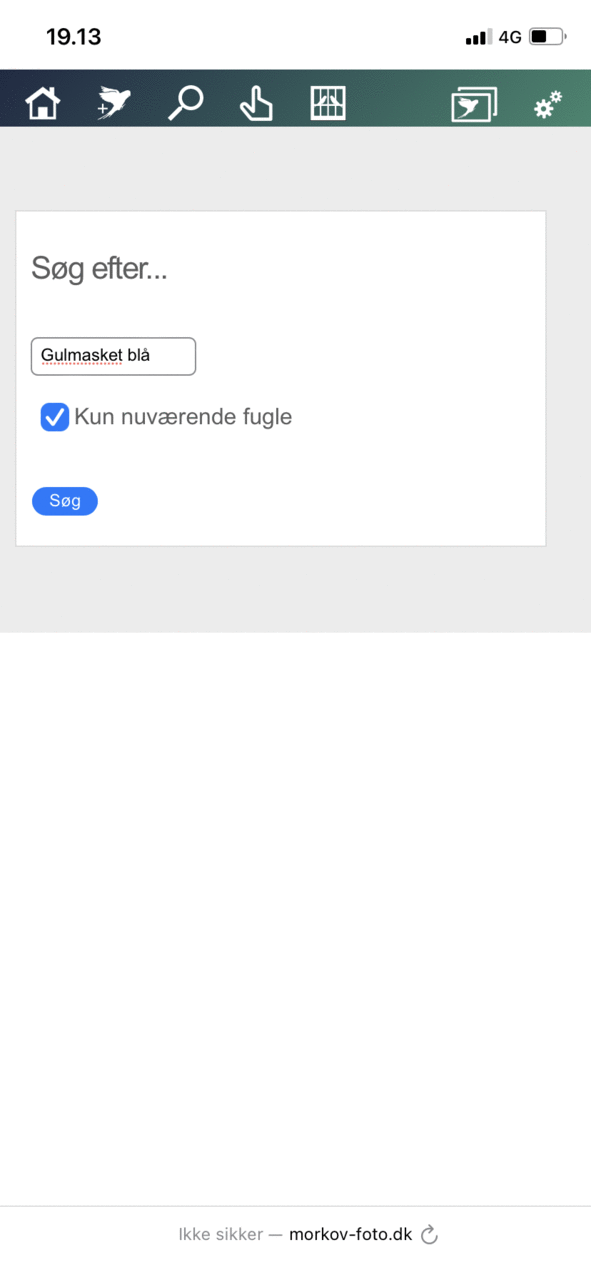Uncheck Kun nuværende fugle

[x=55, y=417]
